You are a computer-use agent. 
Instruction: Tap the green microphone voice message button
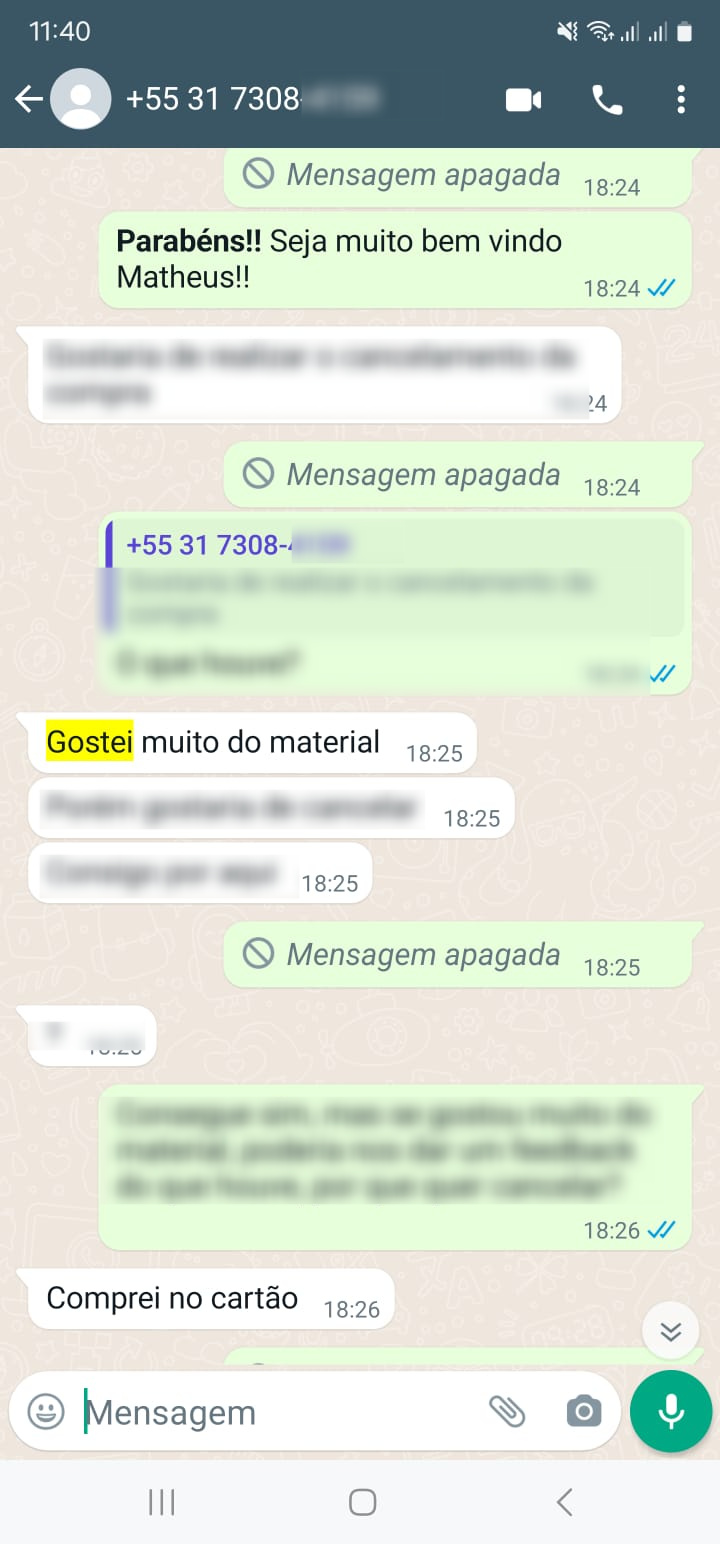tap(671, 1411)
